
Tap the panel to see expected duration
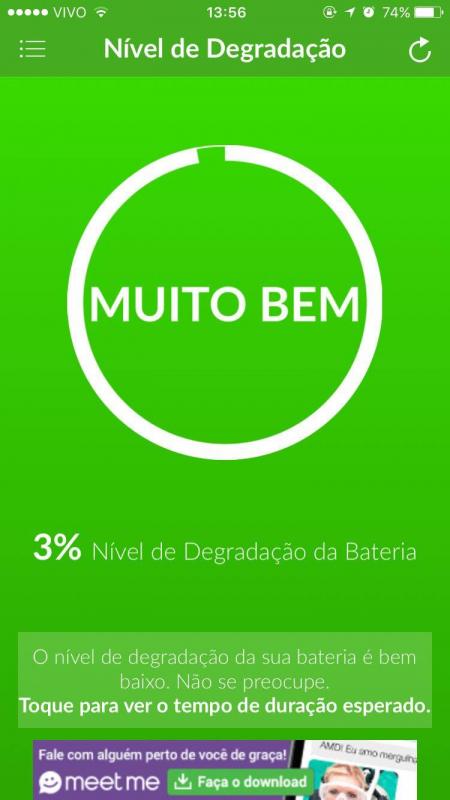pos(225,680)
